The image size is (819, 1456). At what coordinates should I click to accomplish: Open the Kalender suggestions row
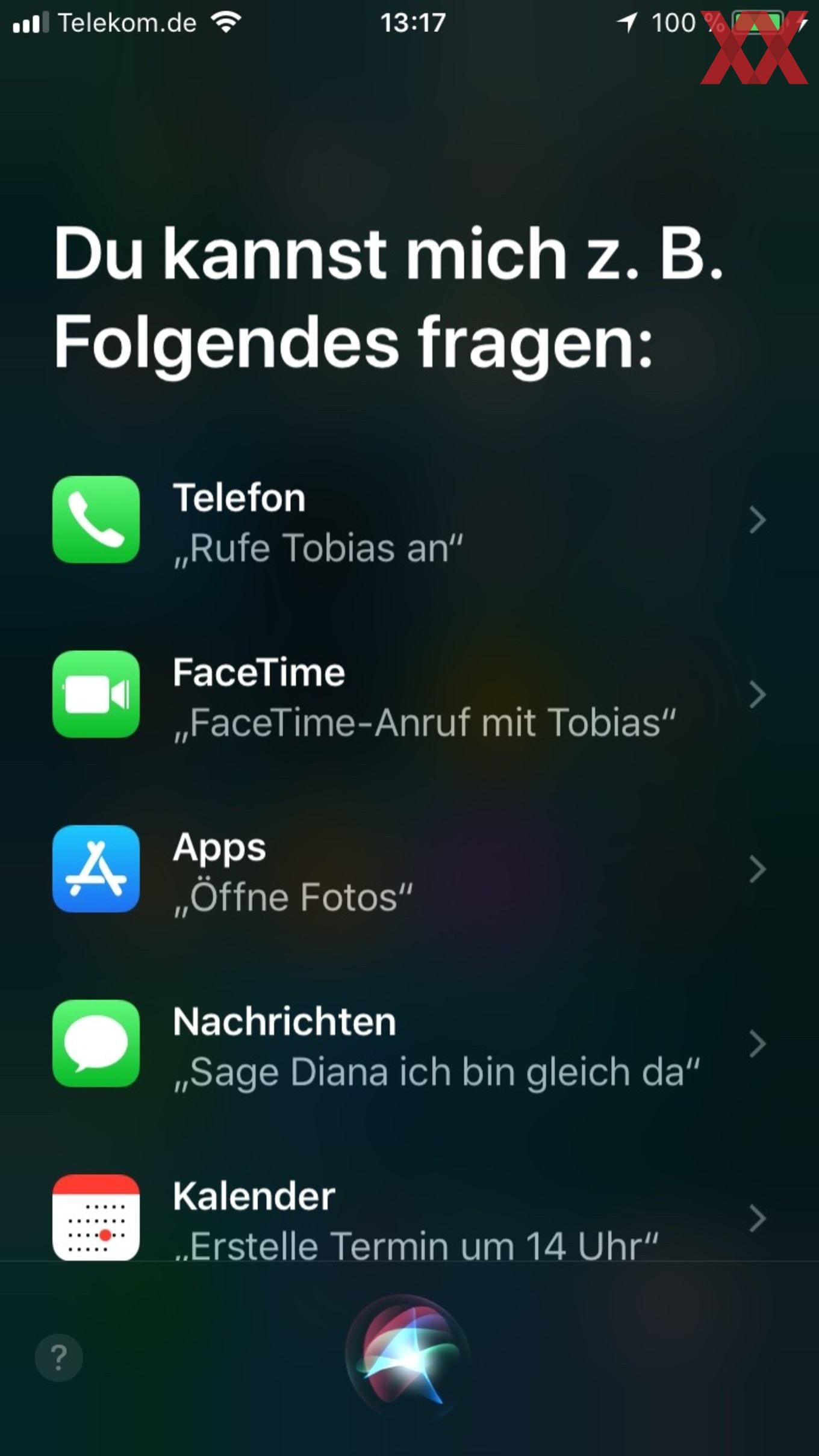pyautogui.click(x=409, y=1215)
